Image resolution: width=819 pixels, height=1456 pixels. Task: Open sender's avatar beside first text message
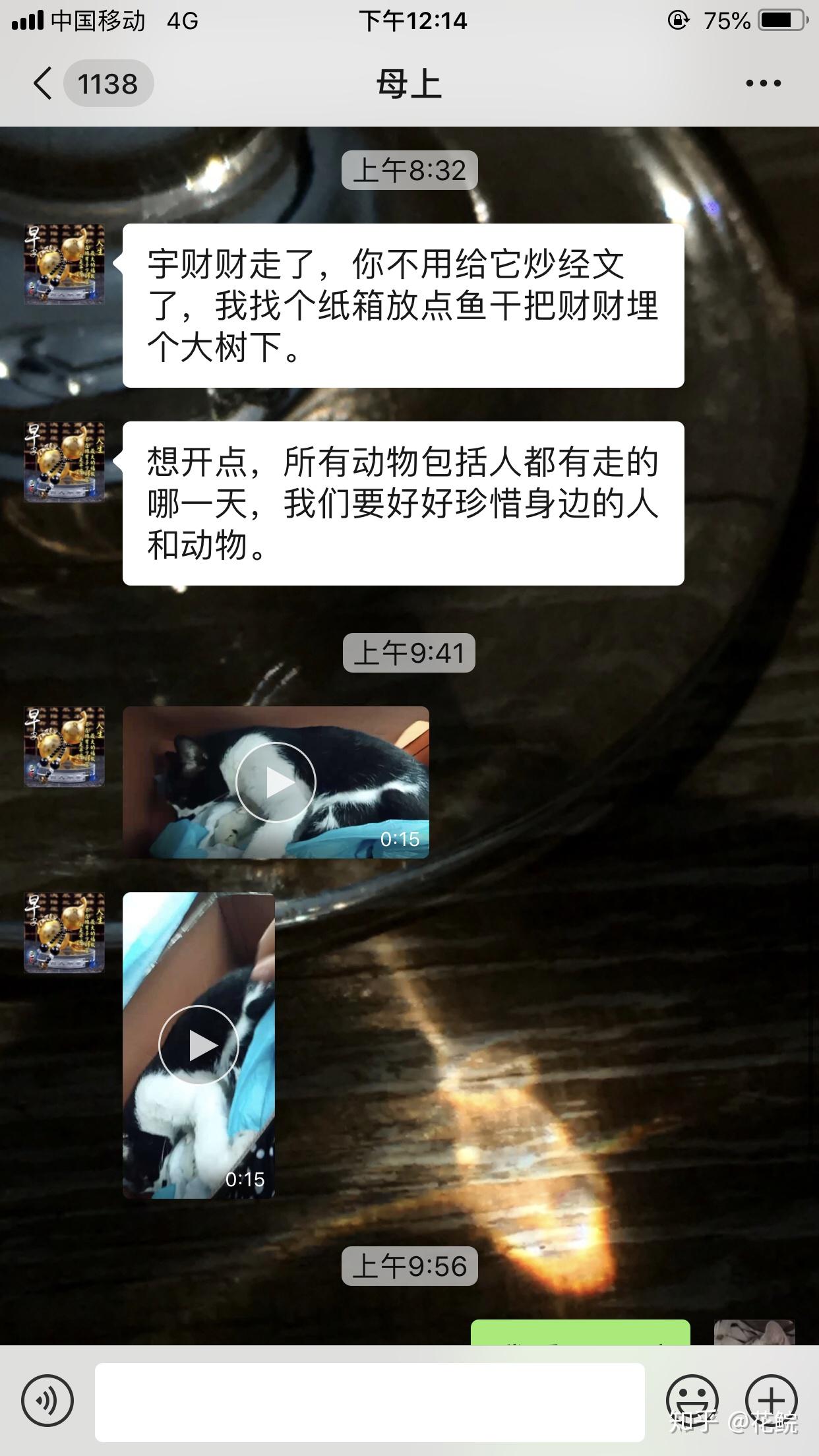pyautogui.click(x=65, y=264)
